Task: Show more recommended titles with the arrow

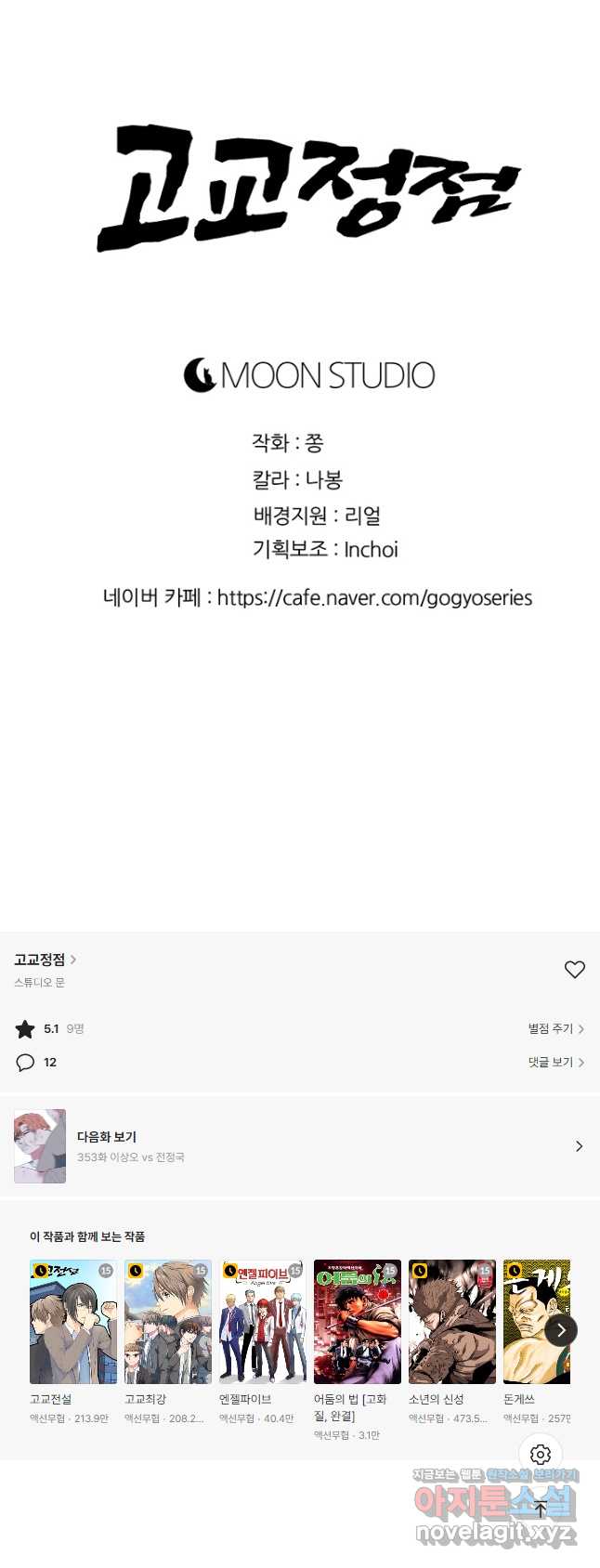Action: pyautogui.click(x=560, y=1329)
